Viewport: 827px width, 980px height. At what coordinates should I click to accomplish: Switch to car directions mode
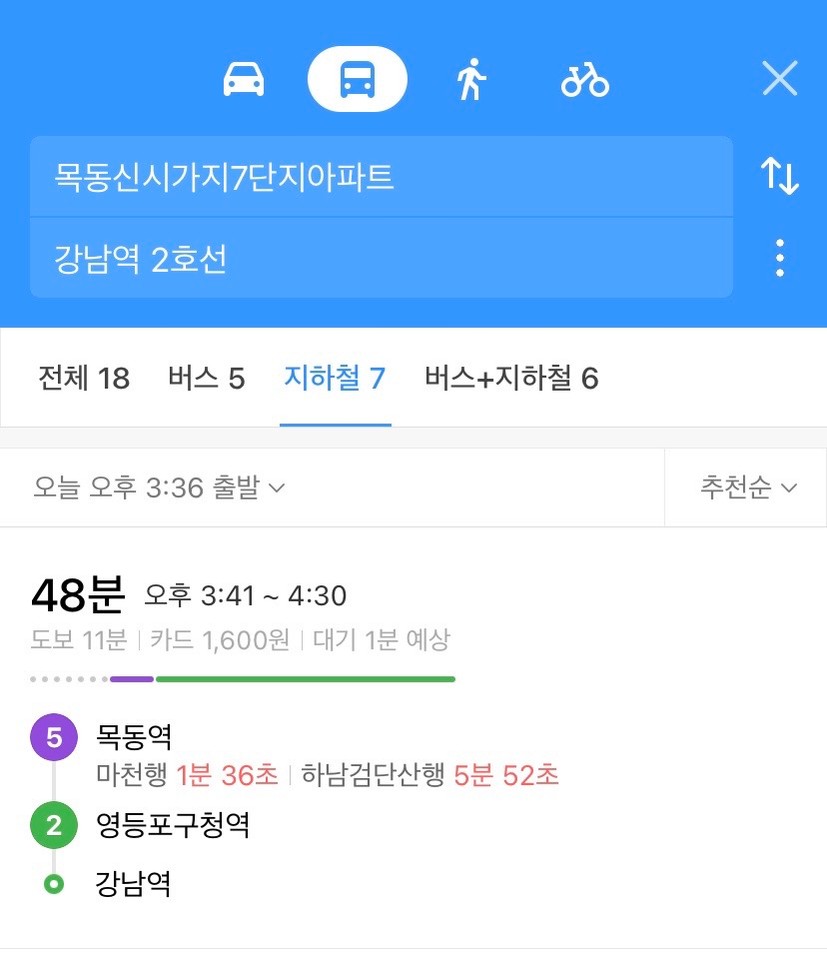click(x=244, y=79)
